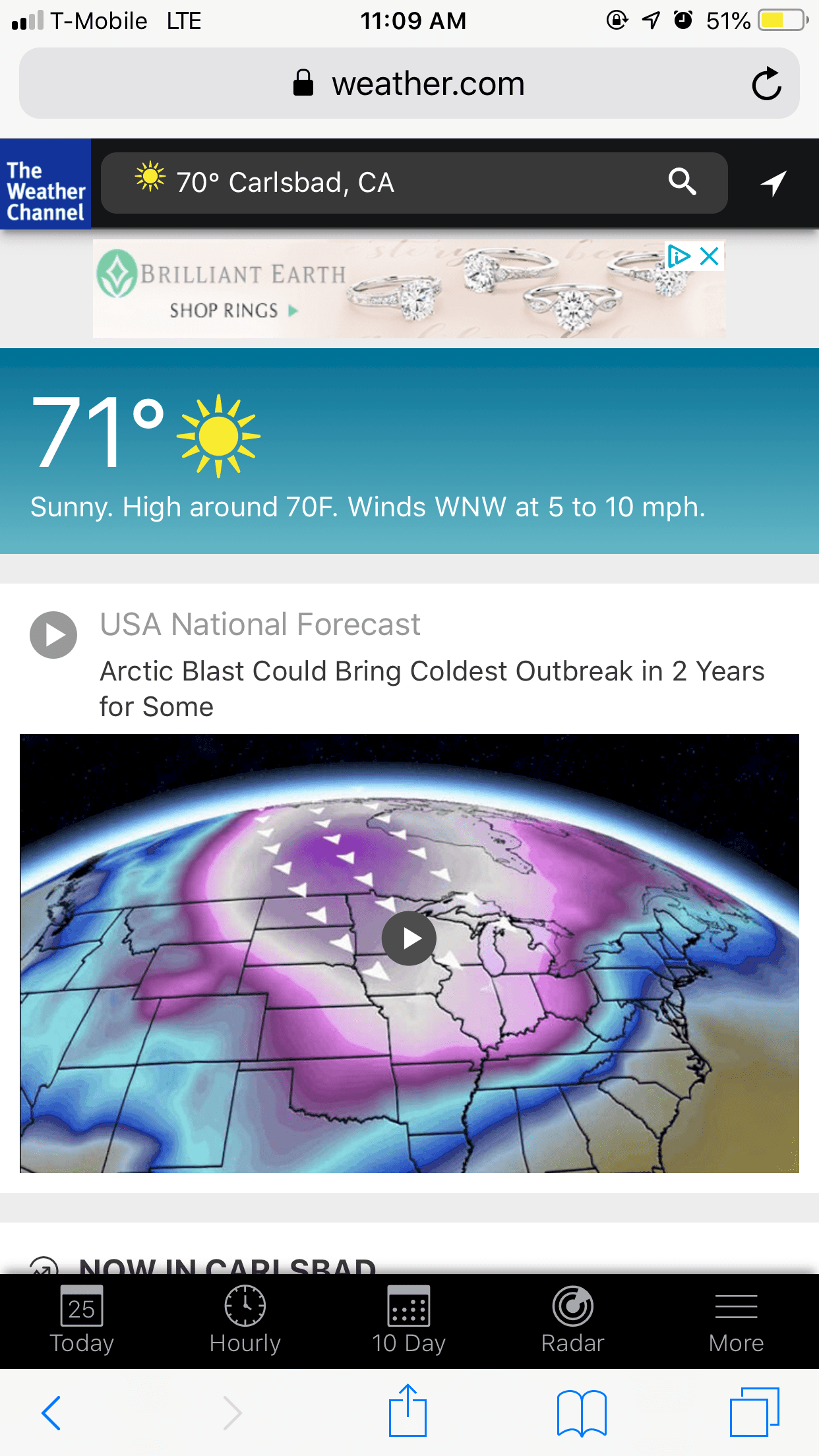The image size is (819, 1456).
Task: Open Safari bookmarks
Action: (x=582, y=1412)
